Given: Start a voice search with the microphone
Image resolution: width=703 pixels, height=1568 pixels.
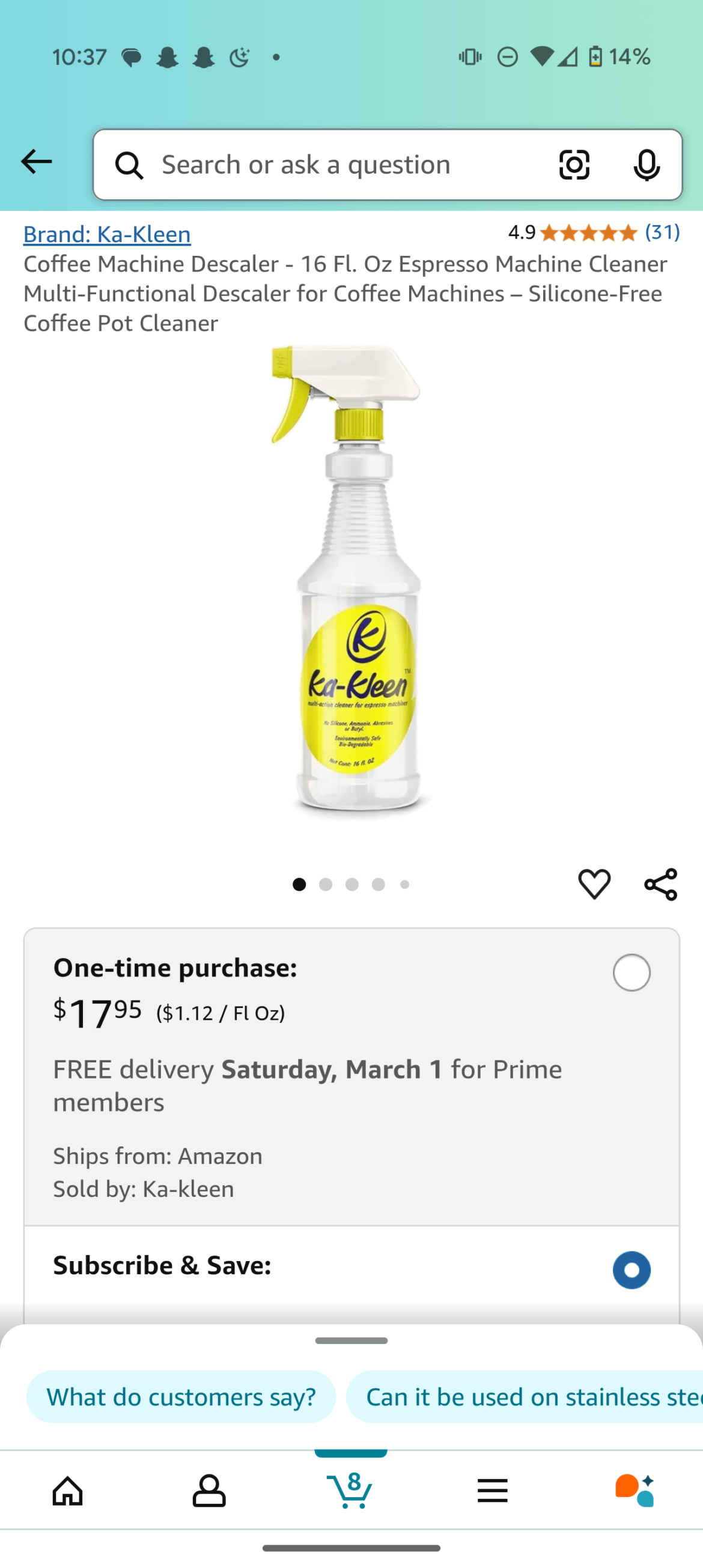Looking at the screenshot, I should click(x=648, y=165).
